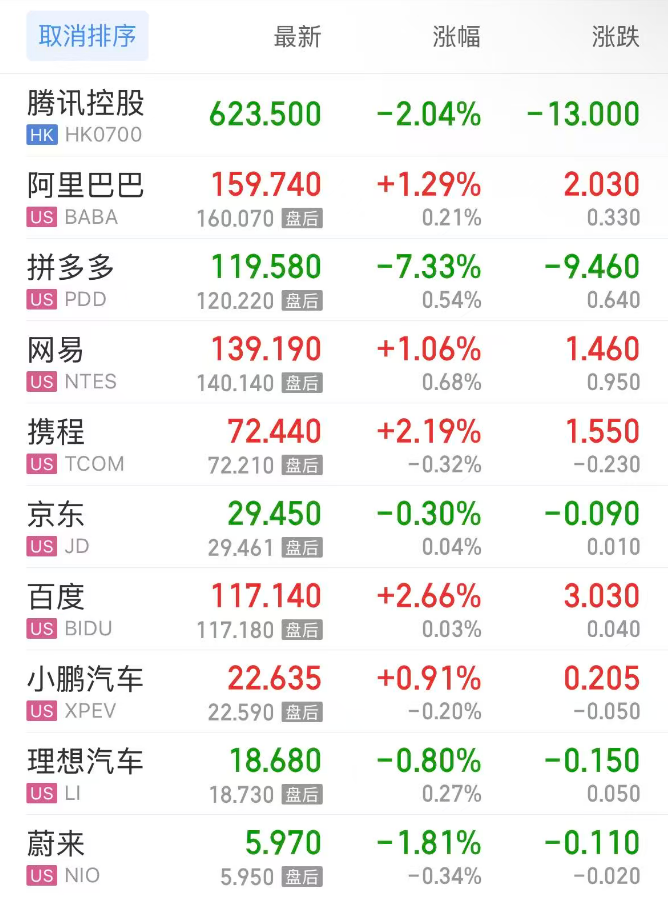
Task: Sort stocks by 涨跌 column
Action: [615, 37]
